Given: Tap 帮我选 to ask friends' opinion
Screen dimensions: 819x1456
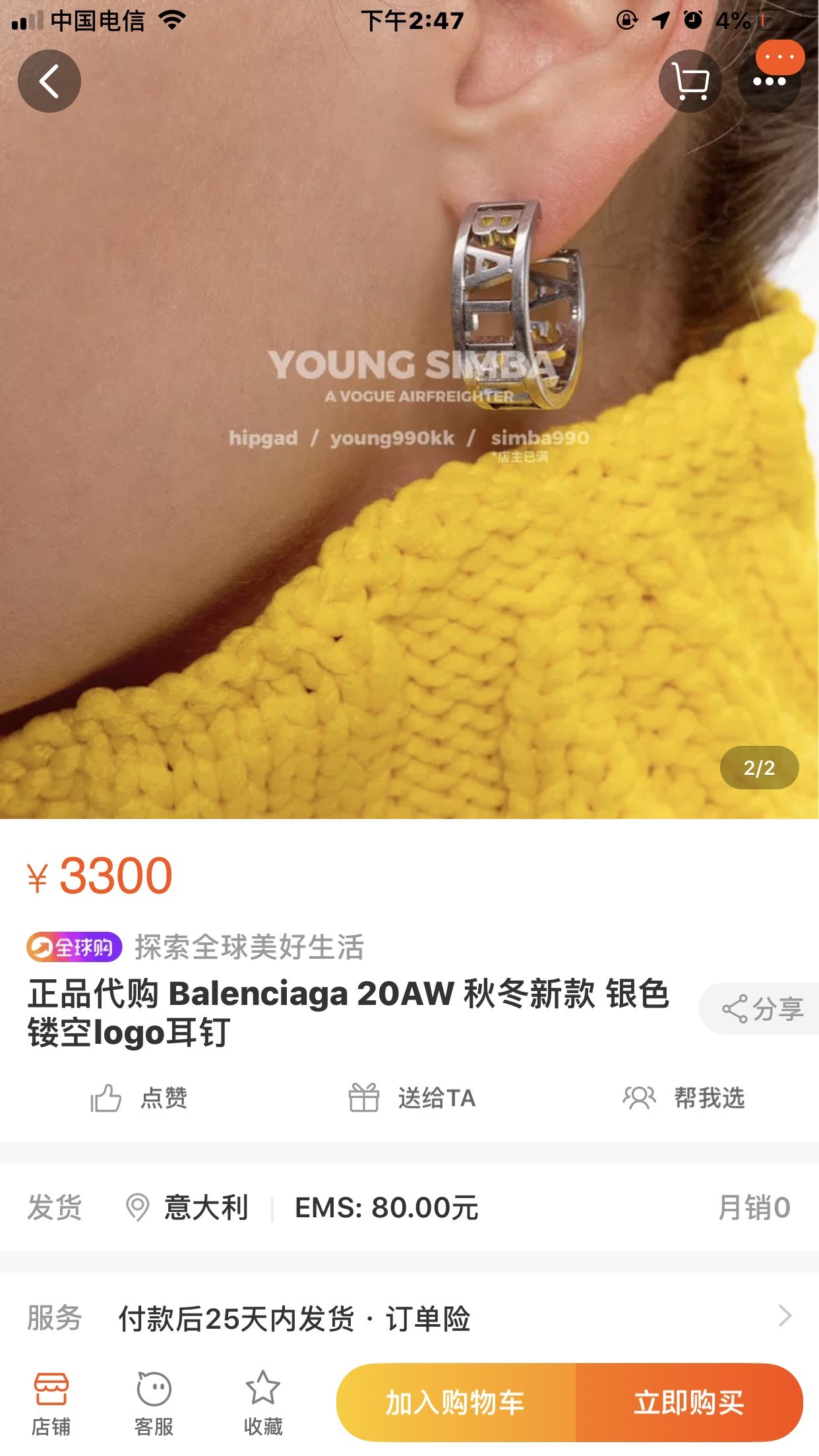Looking at the screenshot, I should [684, 1098].
